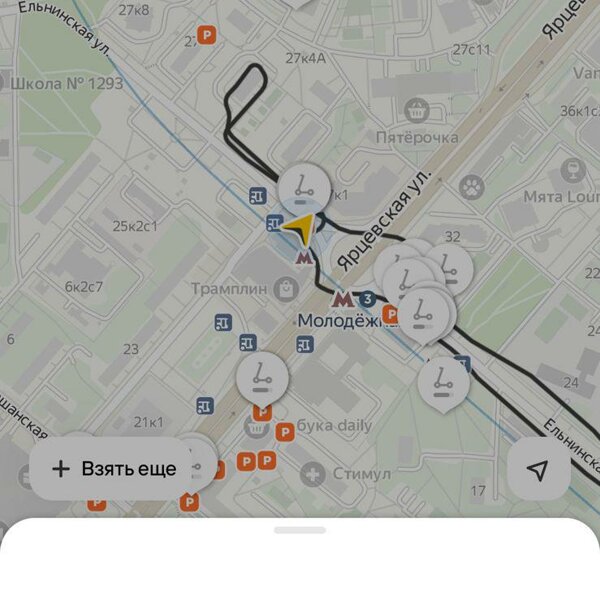Image resolution: width=600 pixels, height=600 pixels.
Task: Open the Молодёжная metro station marker
Action: (342, 299)
